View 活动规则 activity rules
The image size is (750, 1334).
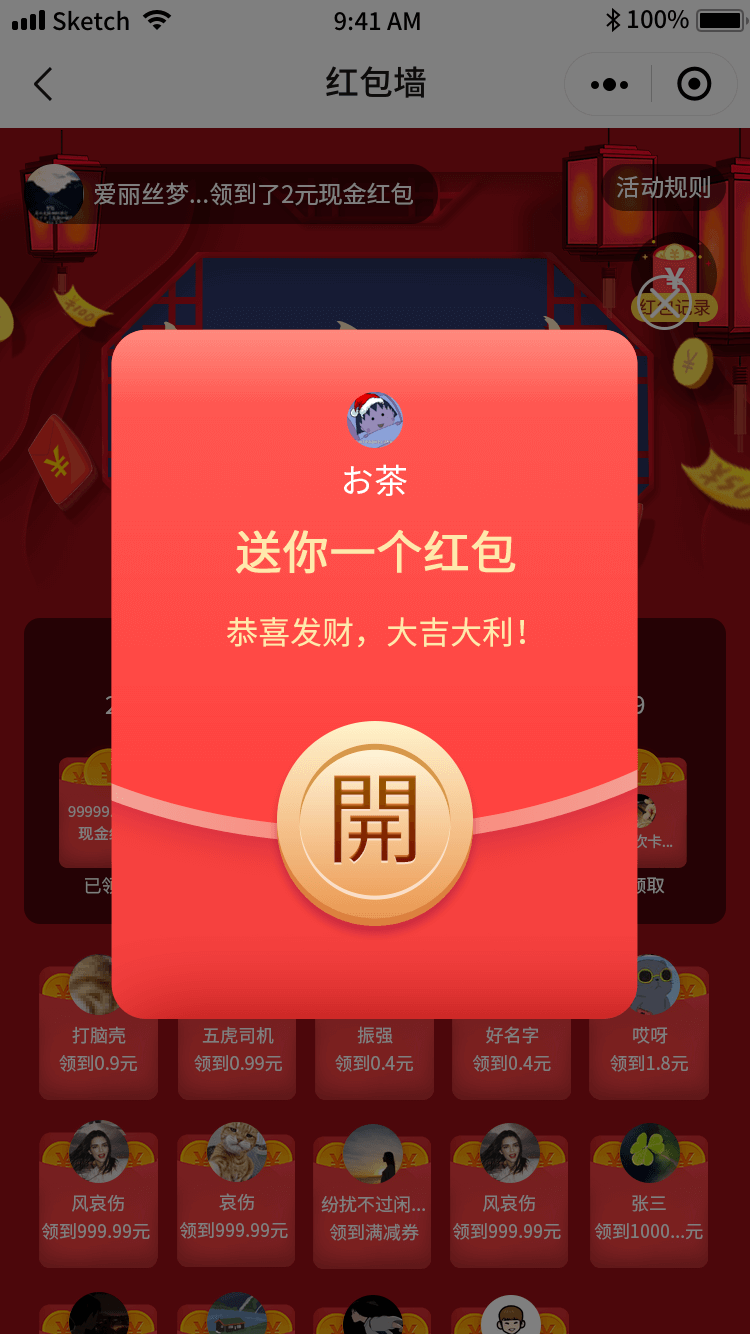pos(663,187)
